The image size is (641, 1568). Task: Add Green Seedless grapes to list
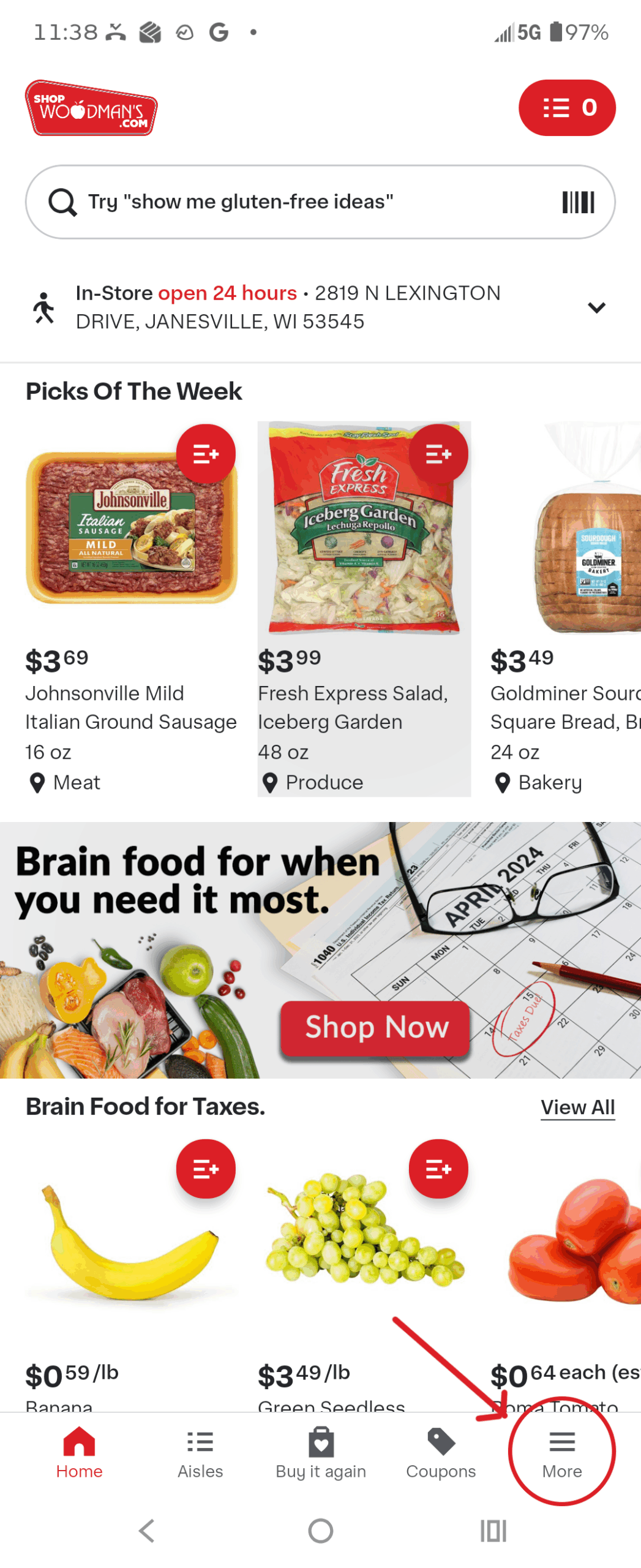click(x=438, y=1168)
